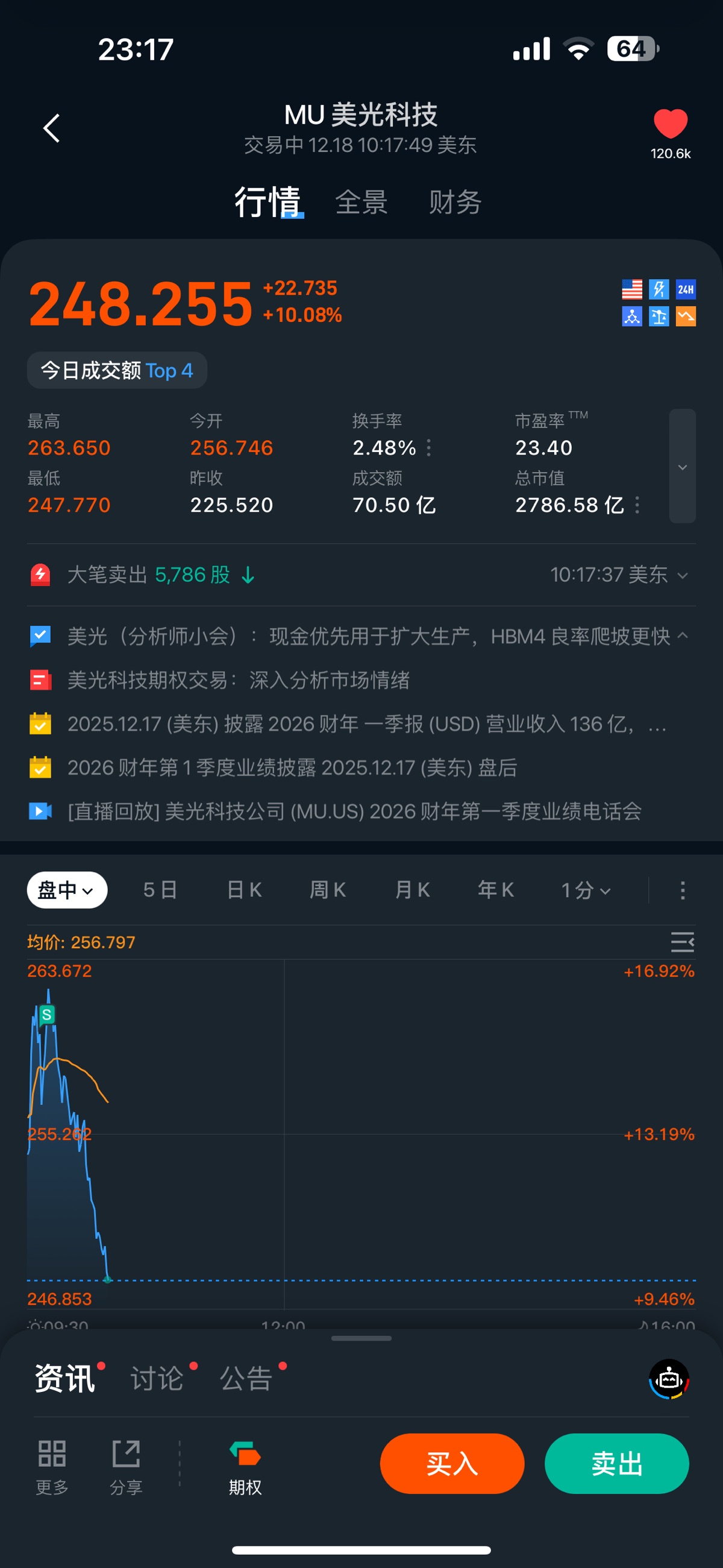Tap the green 卖出 button

coord(616,1463)
